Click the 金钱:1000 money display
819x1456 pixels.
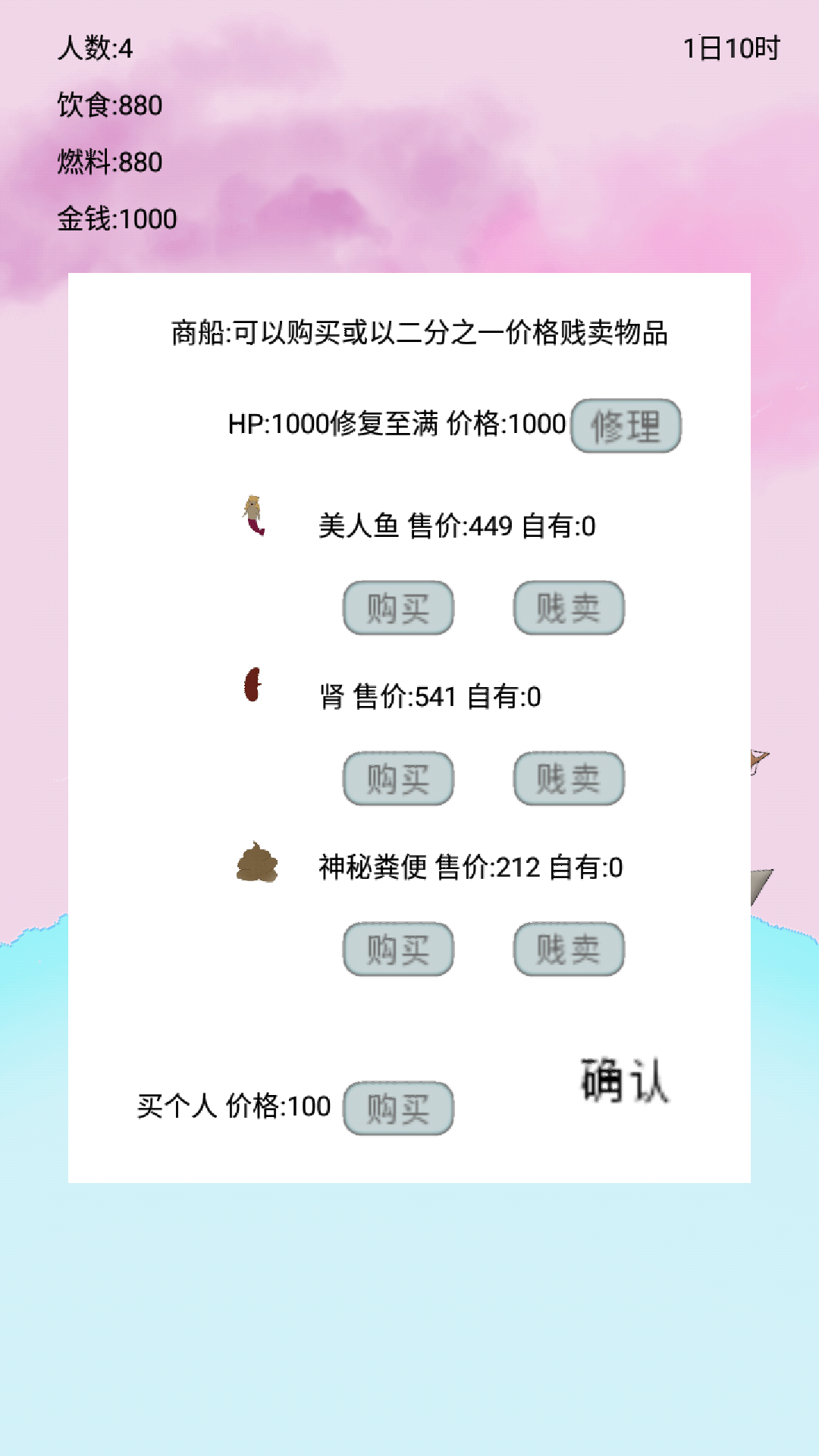[118, 219]
